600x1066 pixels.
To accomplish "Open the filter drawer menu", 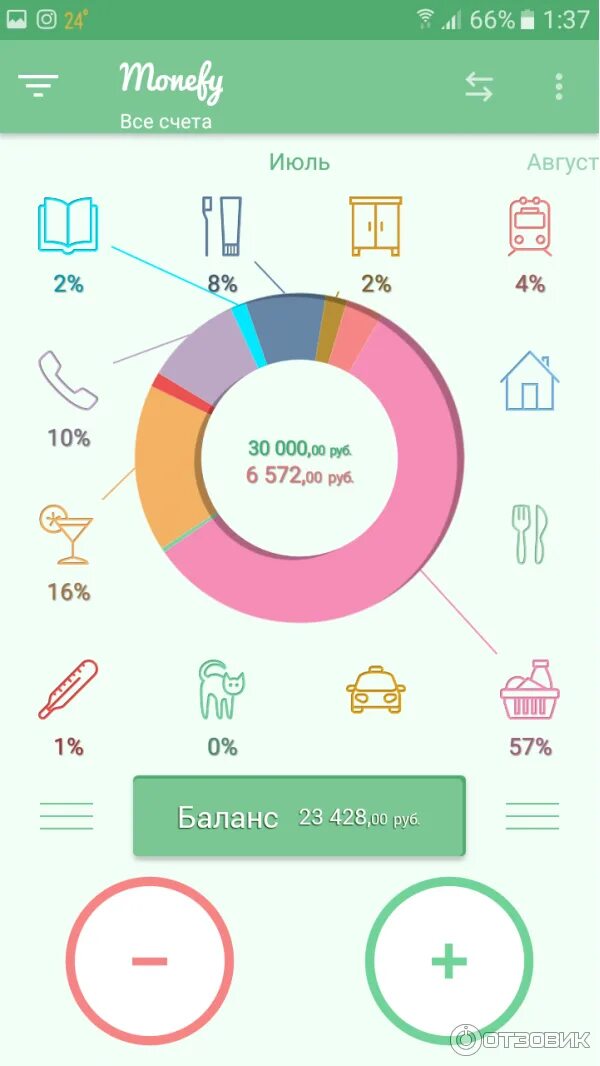I will [38, 86].
